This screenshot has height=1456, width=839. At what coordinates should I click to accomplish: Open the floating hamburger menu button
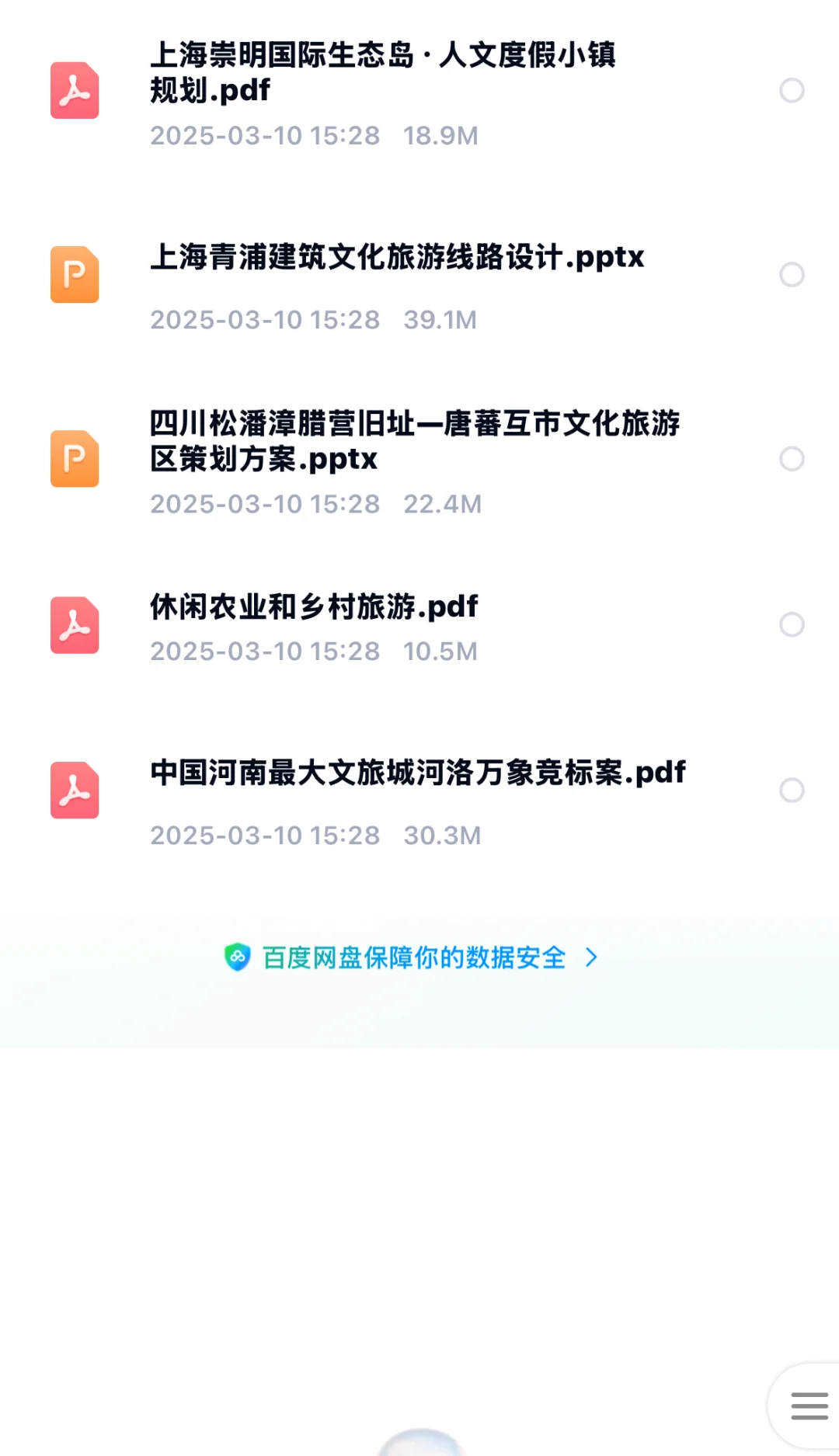point(809,1406)
